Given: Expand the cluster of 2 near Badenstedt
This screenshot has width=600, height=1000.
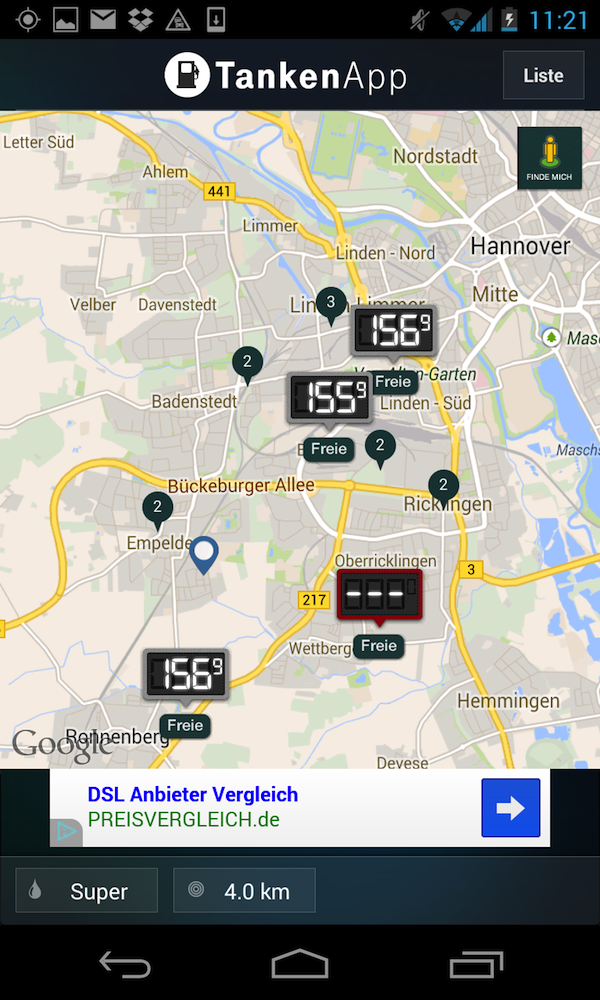Looking at the screenshot, I should pos(247,363).
